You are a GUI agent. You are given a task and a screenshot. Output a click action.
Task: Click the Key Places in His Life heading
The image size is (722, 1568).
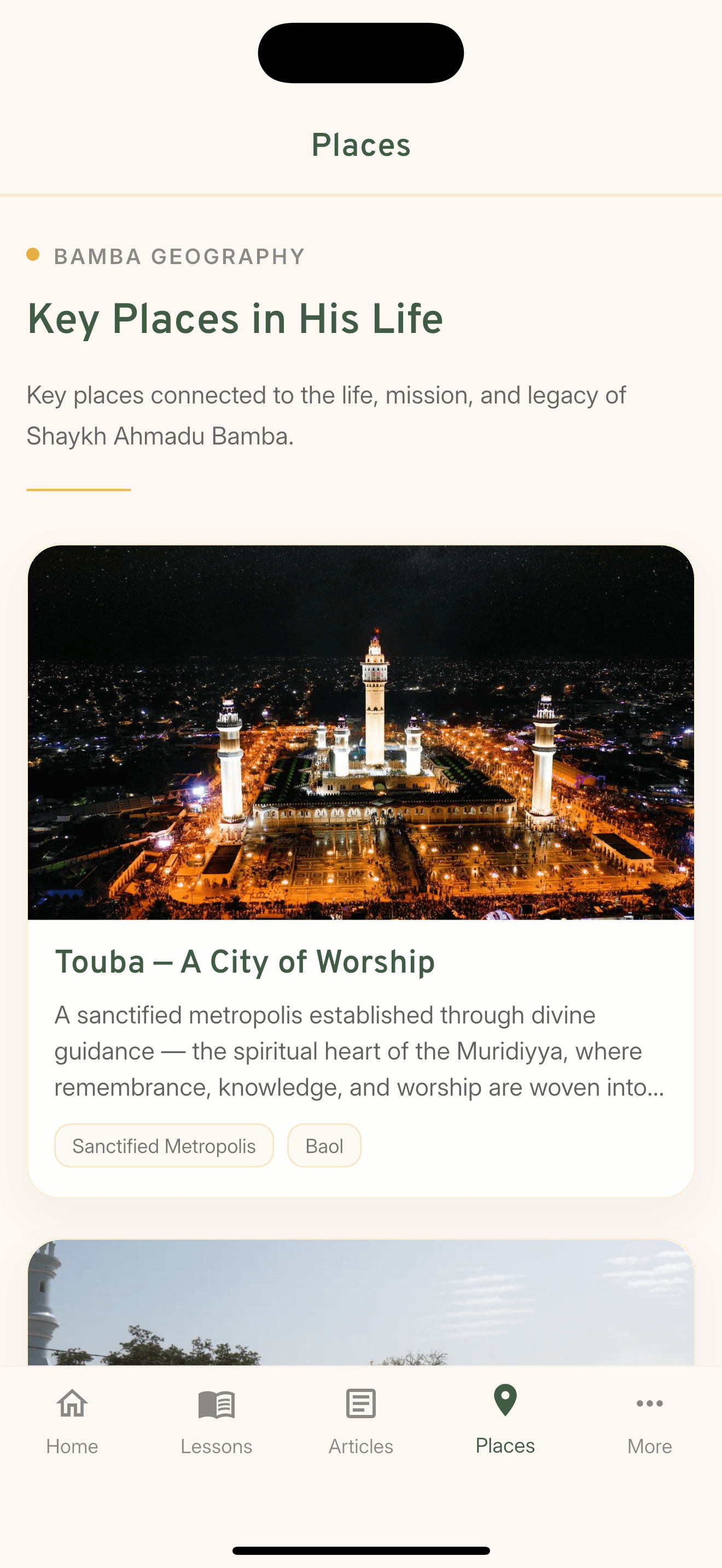coord(235,319)
